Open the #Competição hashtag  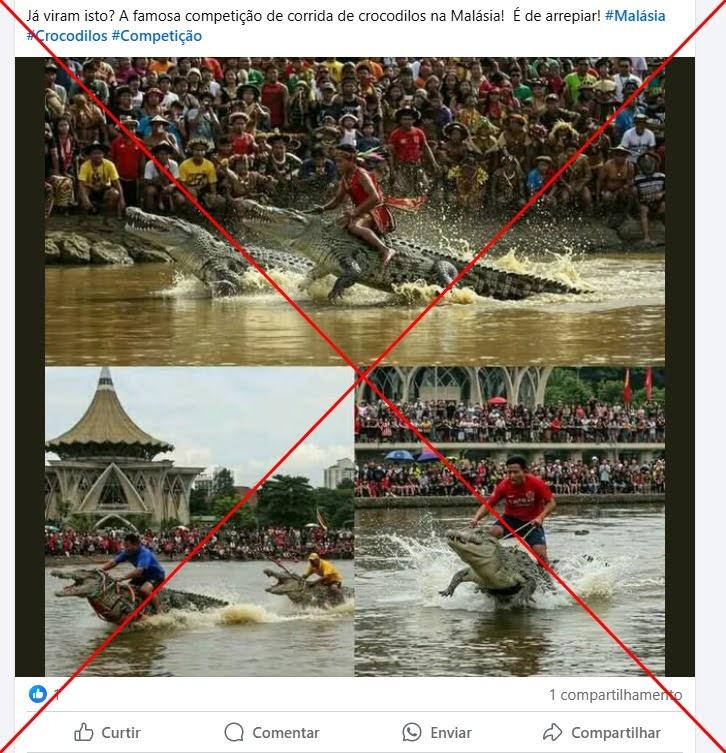point(157,36)
